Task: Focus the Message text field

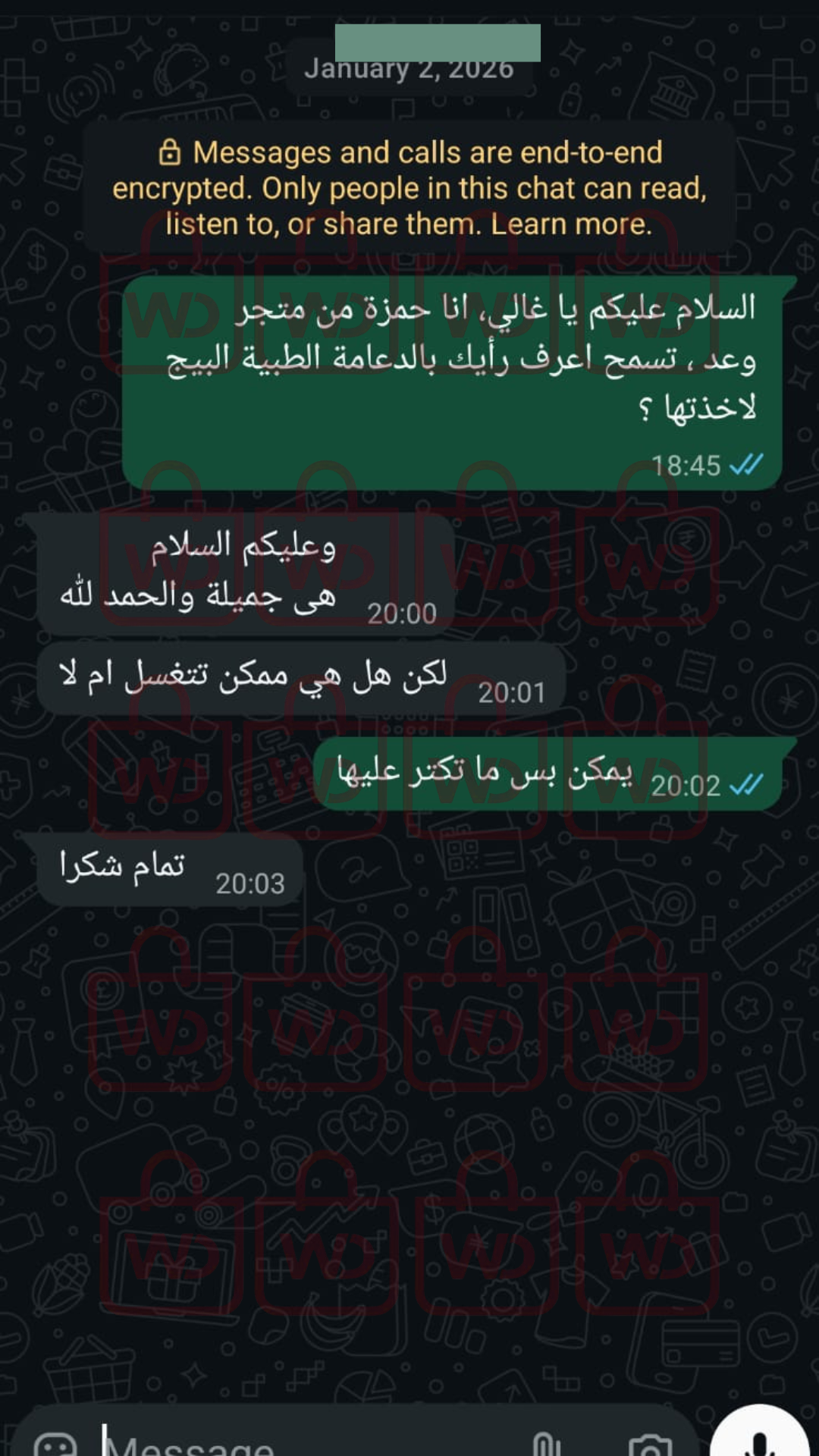Action: (x=303, y=1444)
